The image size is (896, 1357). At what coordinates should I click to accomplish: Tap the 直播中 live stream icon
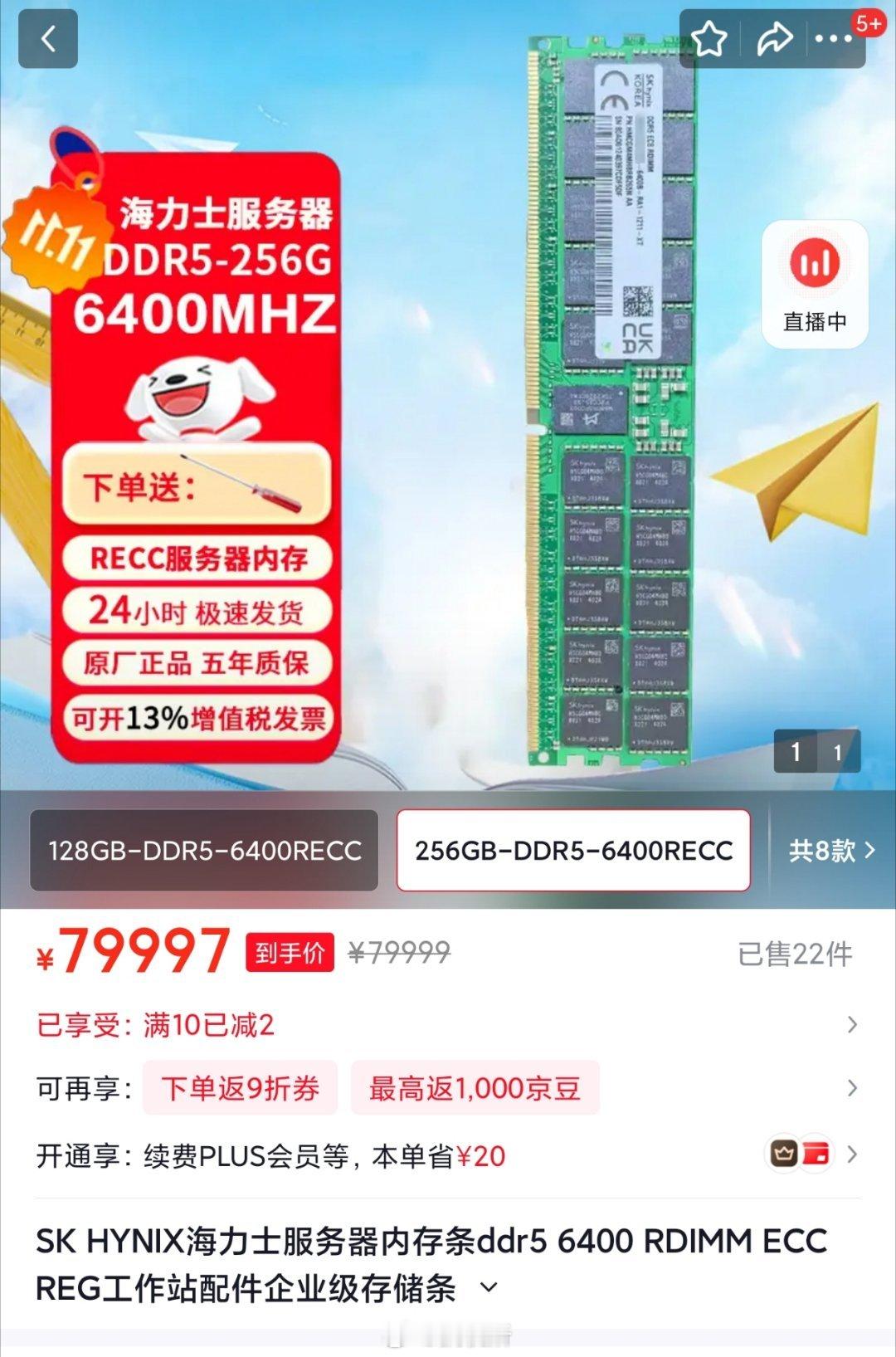[x=816, y=282]
